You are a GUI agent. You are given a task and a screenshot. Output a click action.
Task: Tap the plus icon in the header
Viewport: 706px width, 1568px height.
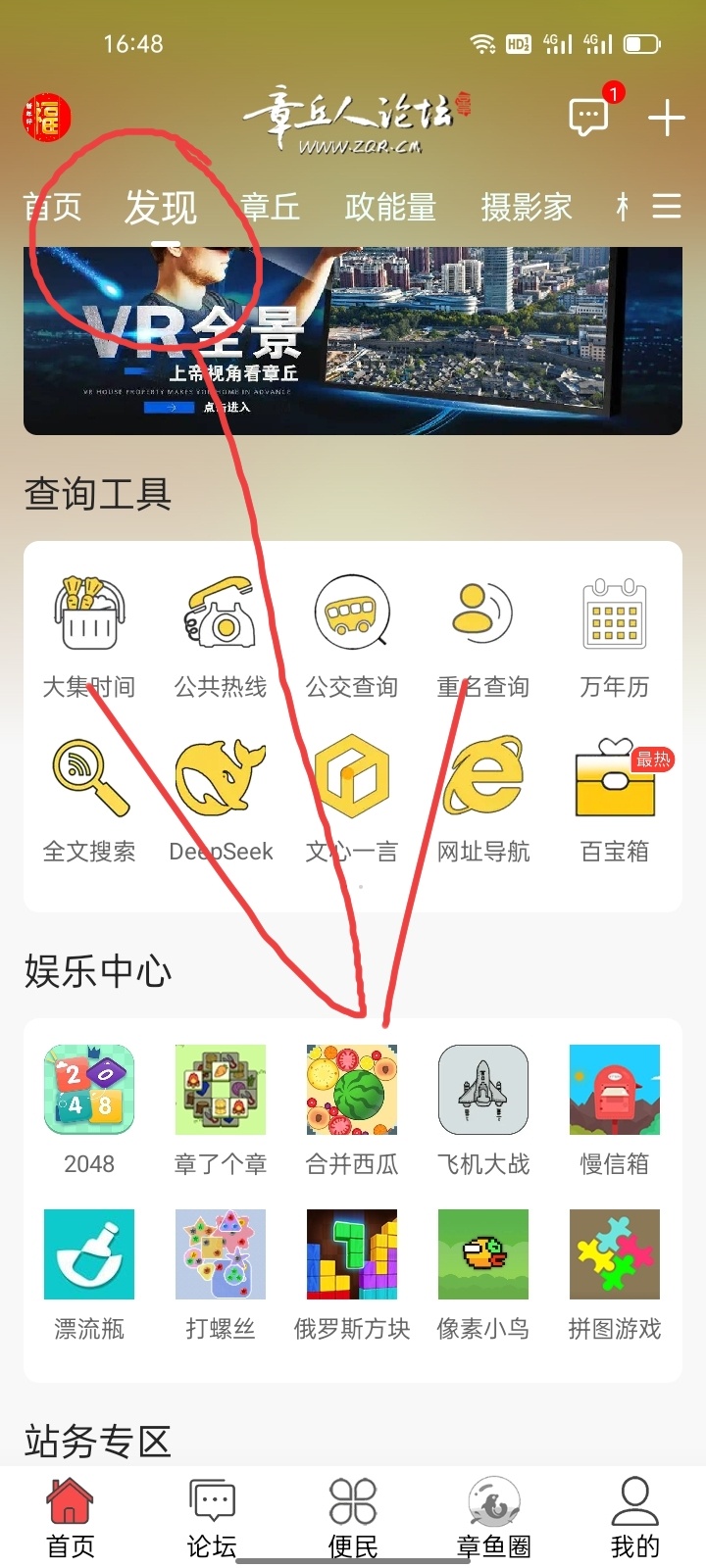point(666,119)
